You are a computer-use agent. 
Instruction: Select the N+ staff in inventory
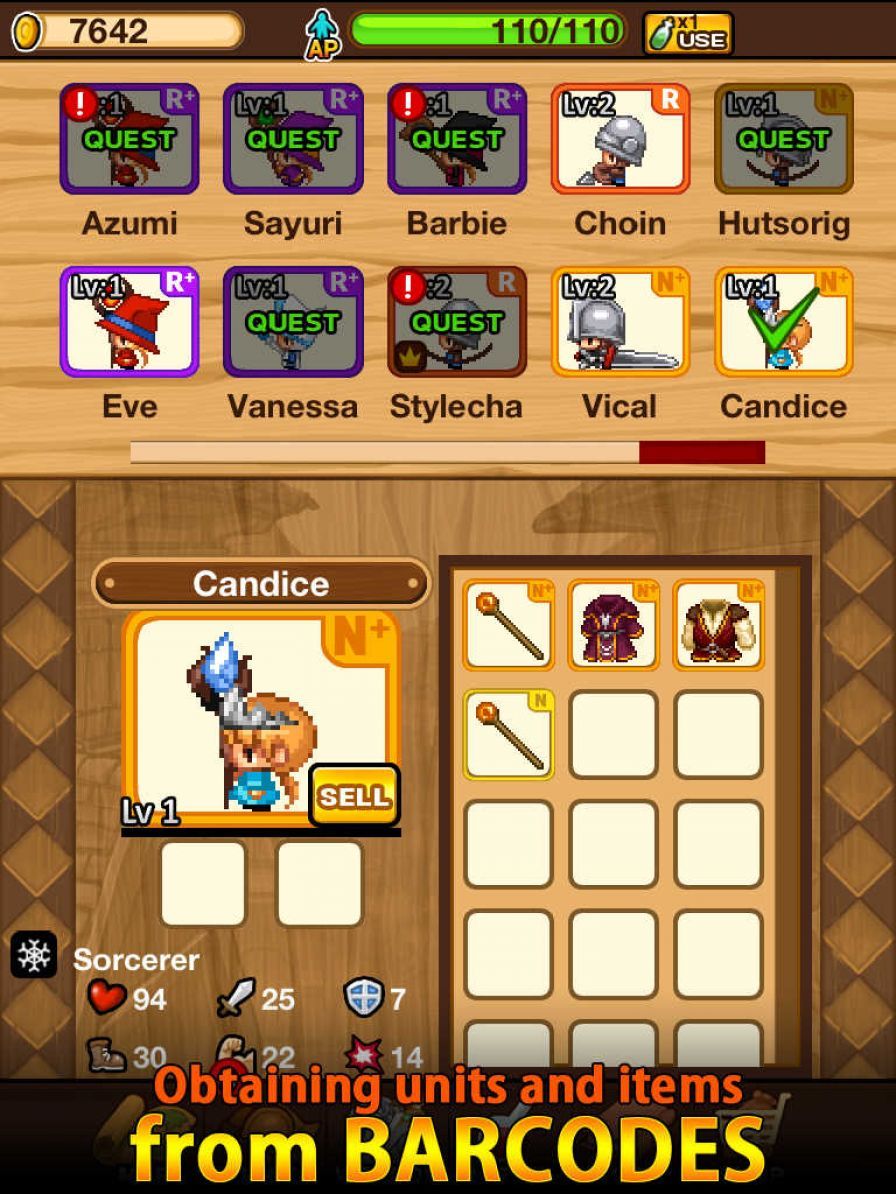click(508, 625)
